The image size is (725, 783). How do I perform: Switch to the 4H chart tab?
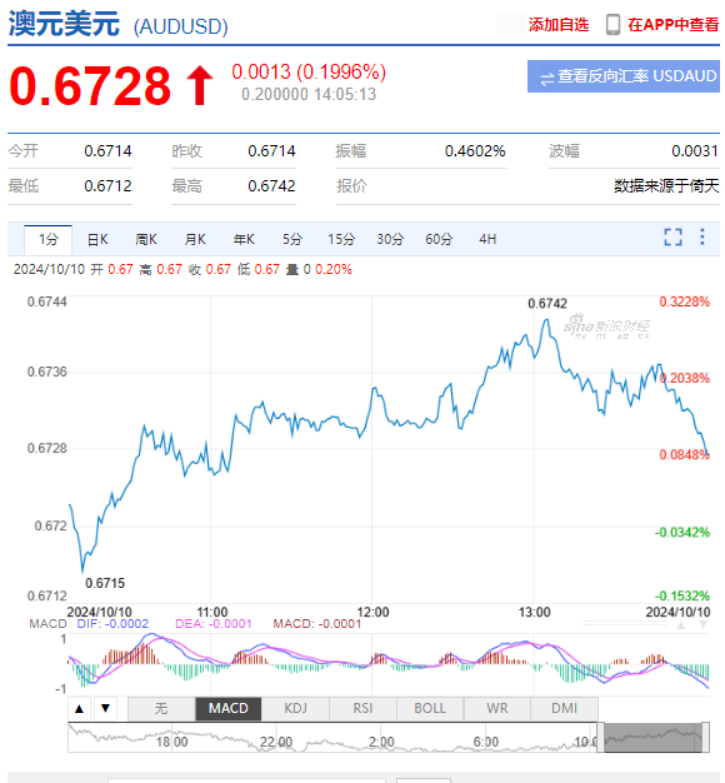[487, 239]
